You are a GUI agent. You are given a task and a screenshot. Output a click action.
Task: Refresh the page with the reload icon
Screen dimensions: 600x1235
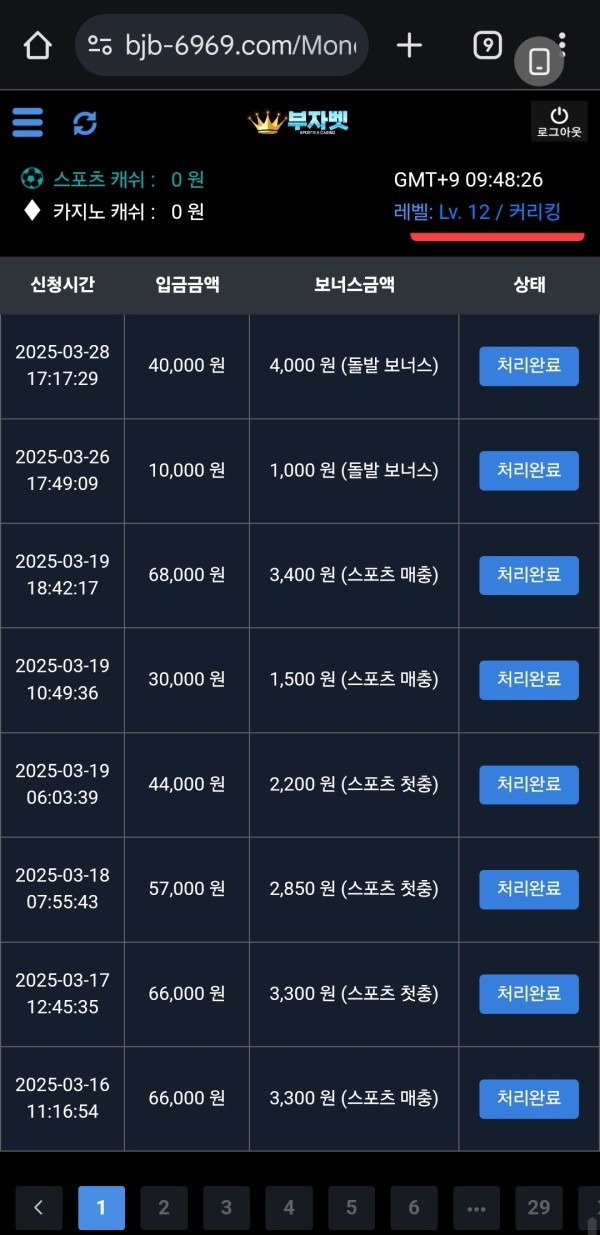point(85,123)
